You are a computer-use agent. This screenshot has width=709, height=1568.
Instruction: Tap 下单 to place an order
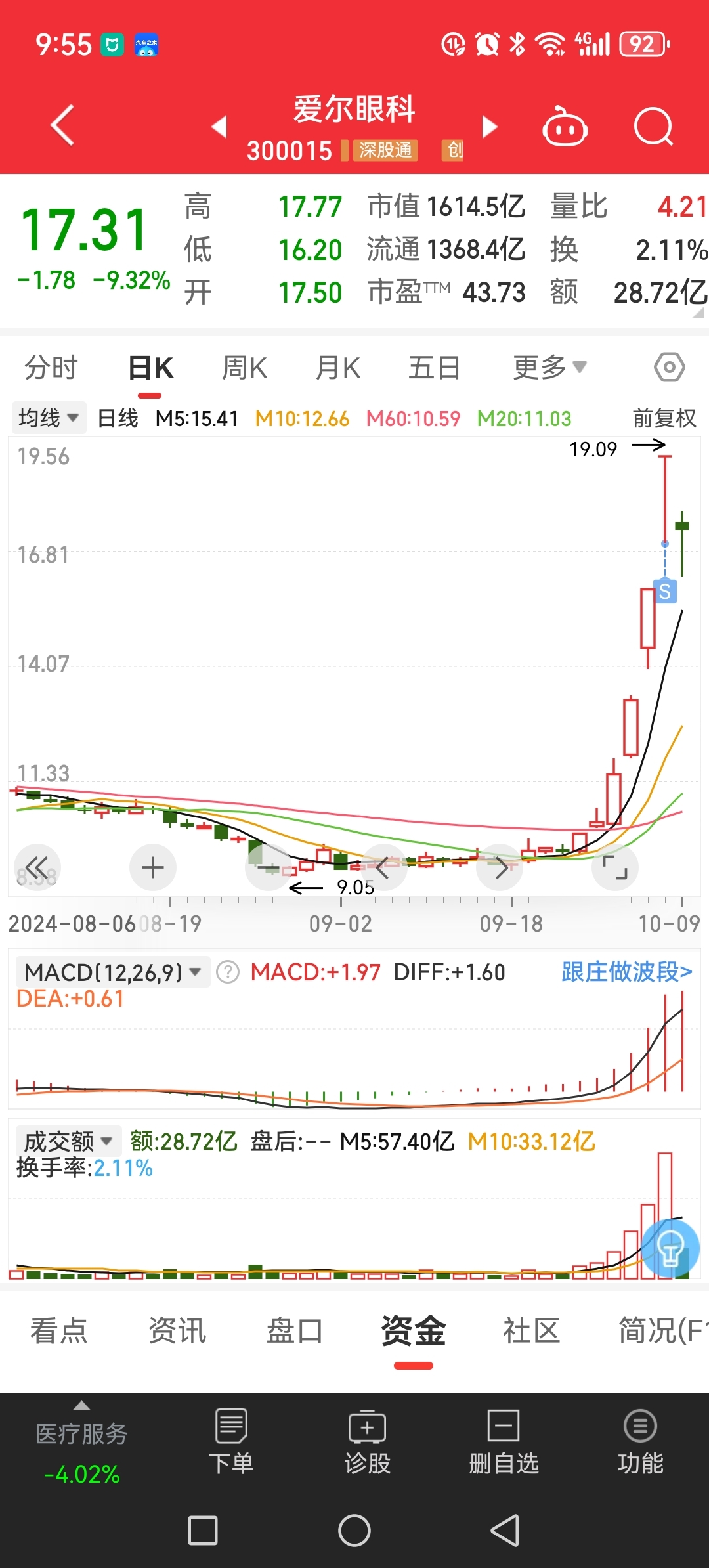(231, 1442)
